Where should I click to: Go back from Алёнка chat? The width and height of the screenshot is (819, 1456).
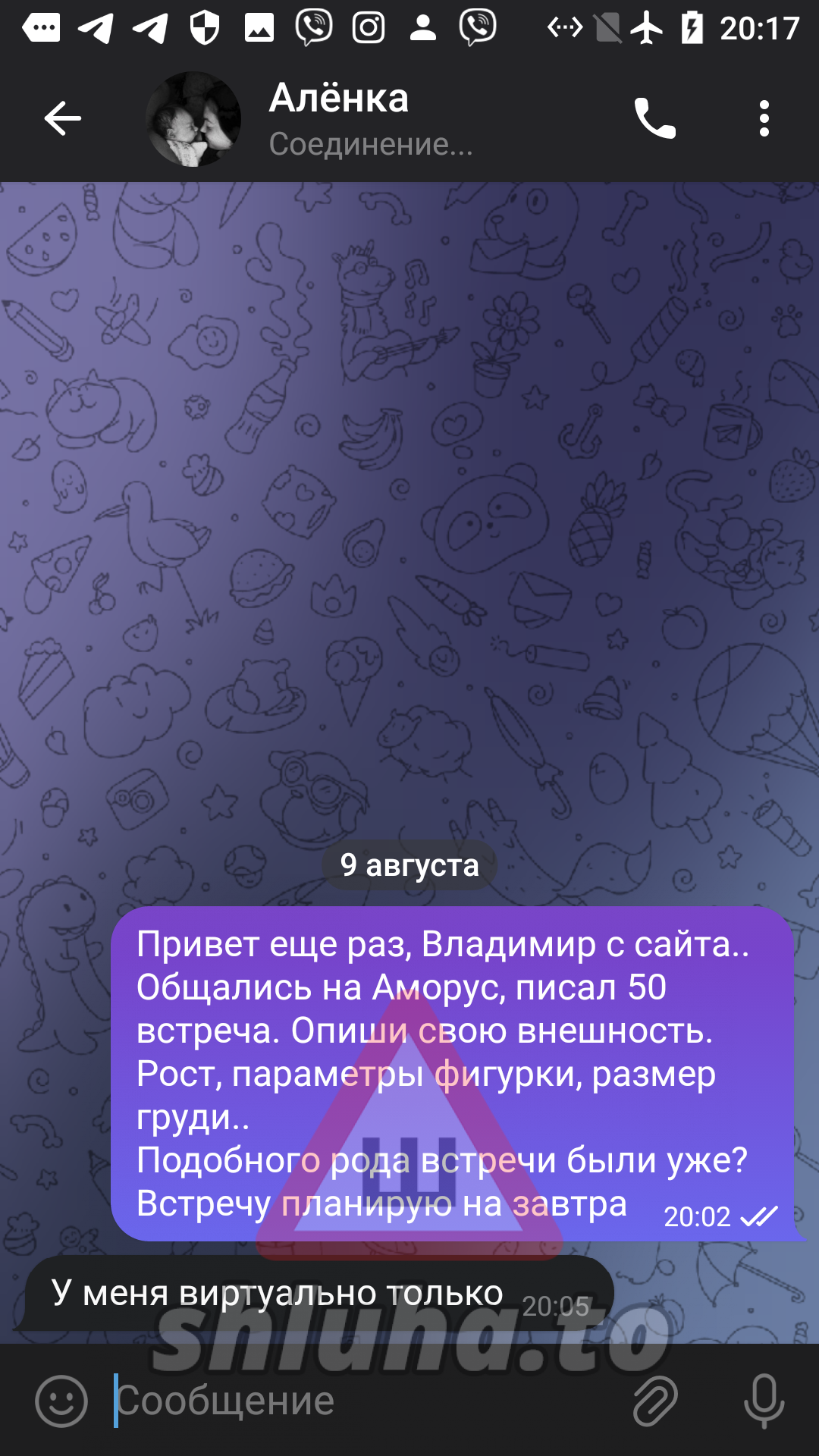(62, 119)
